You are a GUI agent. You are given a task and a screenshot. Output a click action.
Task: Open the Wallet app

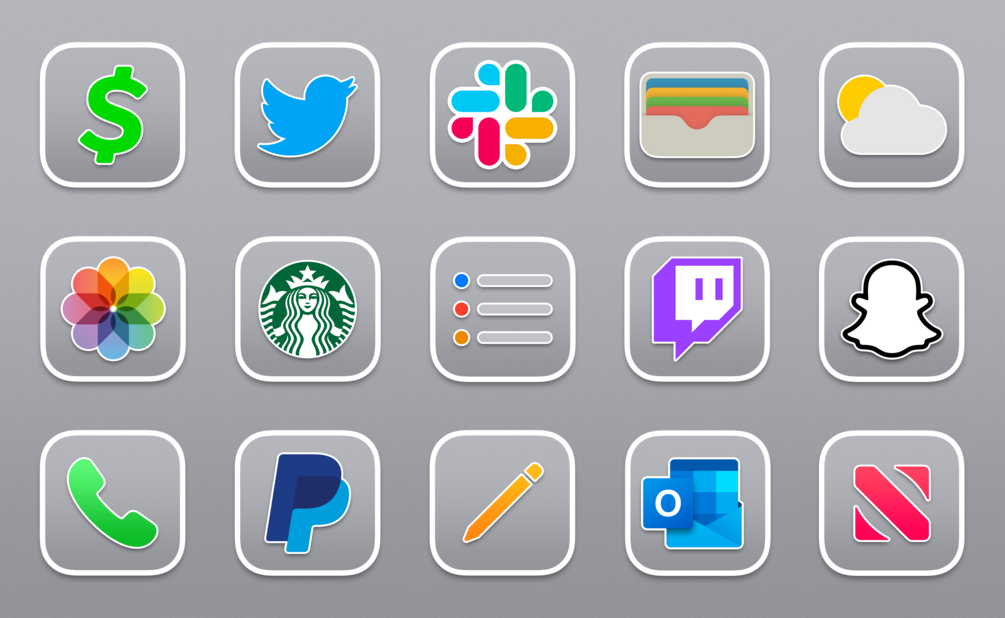696,115
